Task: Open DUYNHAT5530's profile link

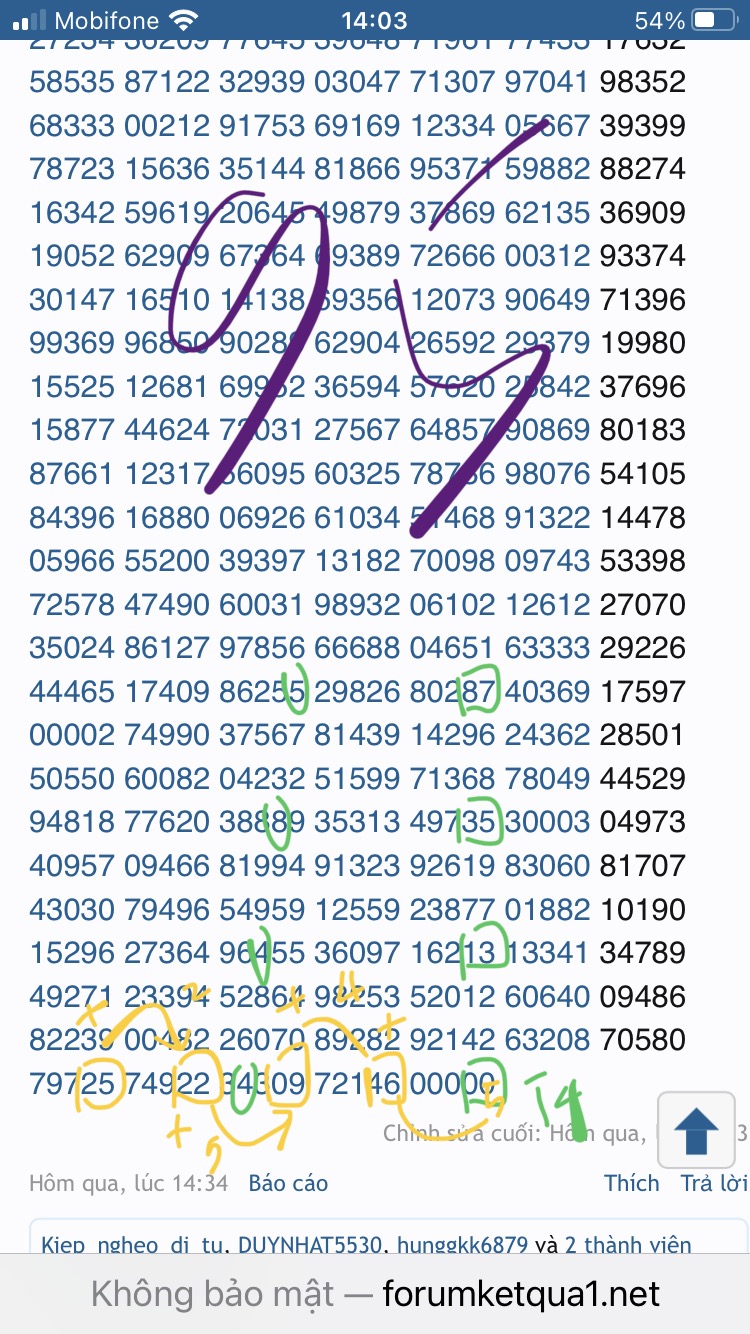Action: point(310,1245)
